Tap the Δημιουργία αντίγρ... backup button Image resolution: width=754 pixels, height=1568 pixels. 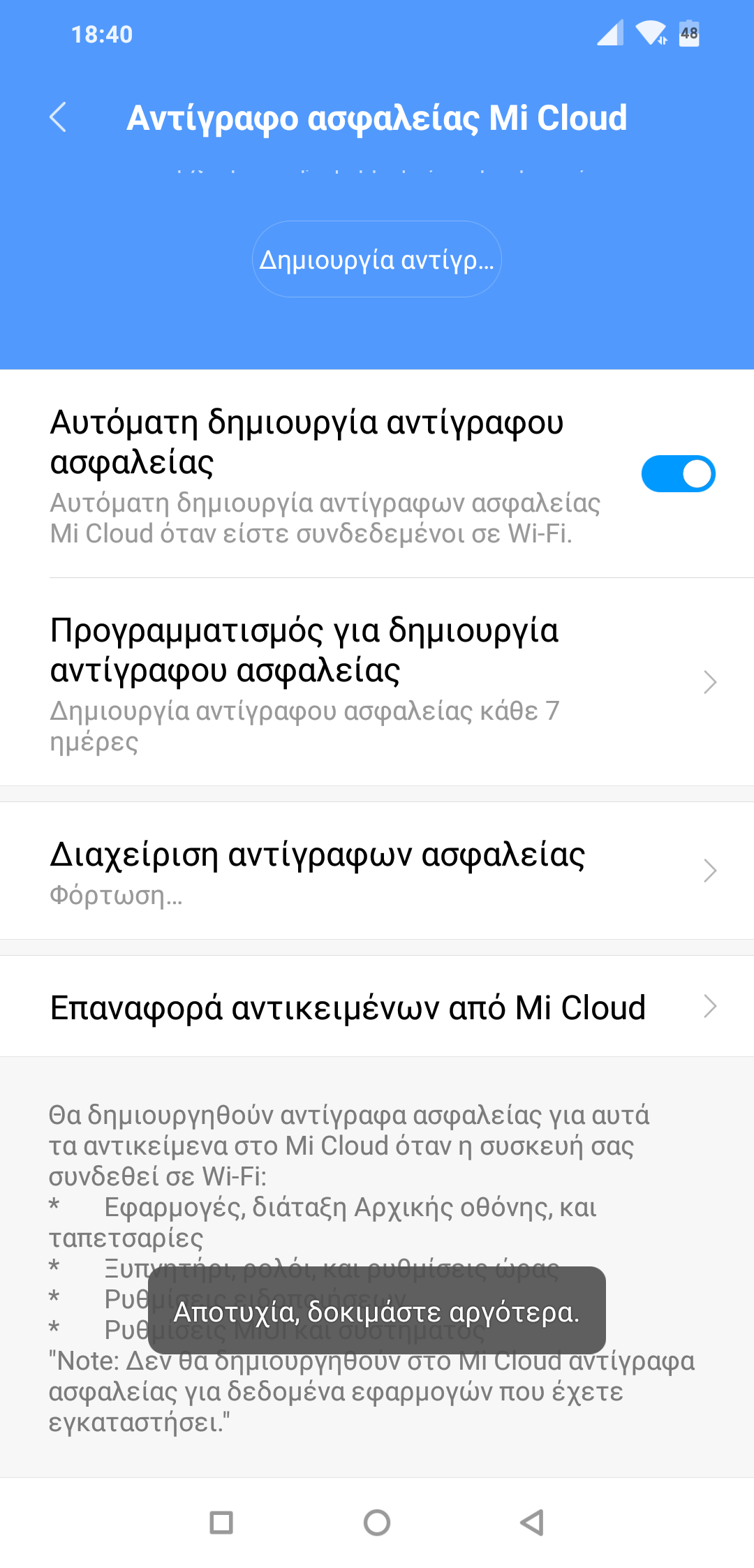(377, 260)
